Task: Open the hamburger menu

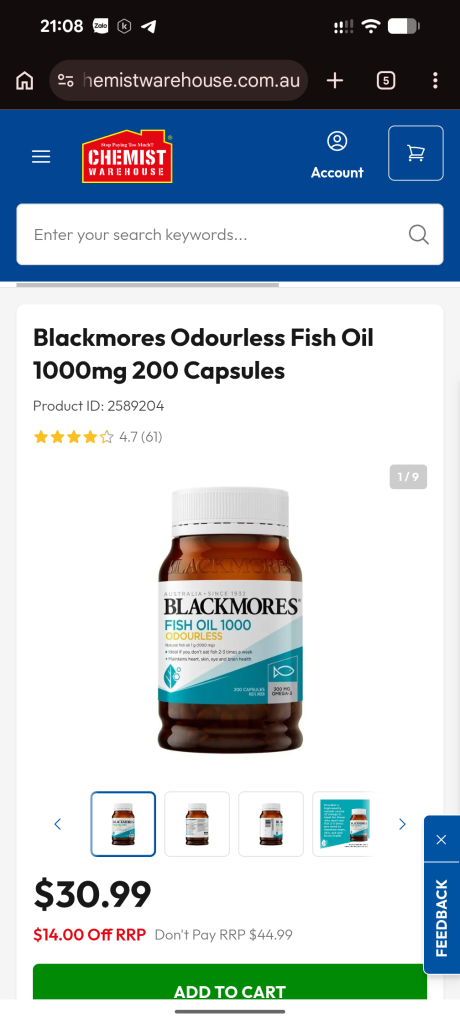Action: coord(41,157)
